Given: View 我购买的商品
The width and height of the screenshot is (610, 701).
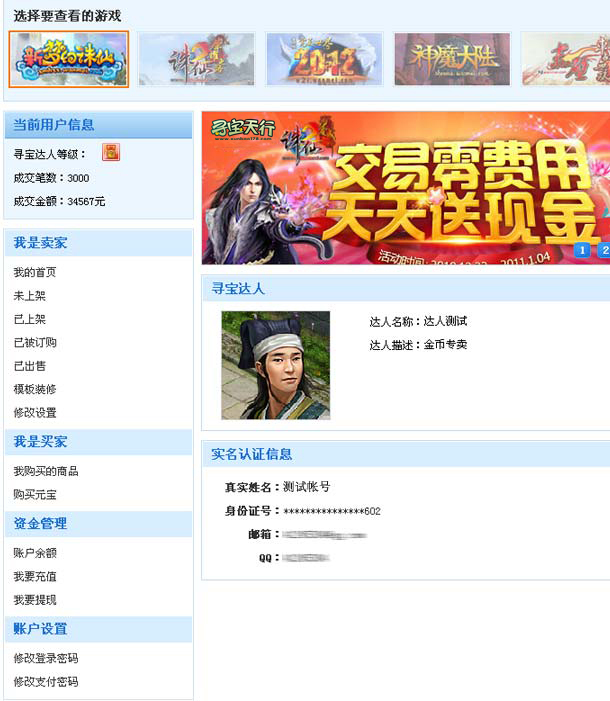Looking at the screenshot, I should pyautogui.click(x=46, y=471).
